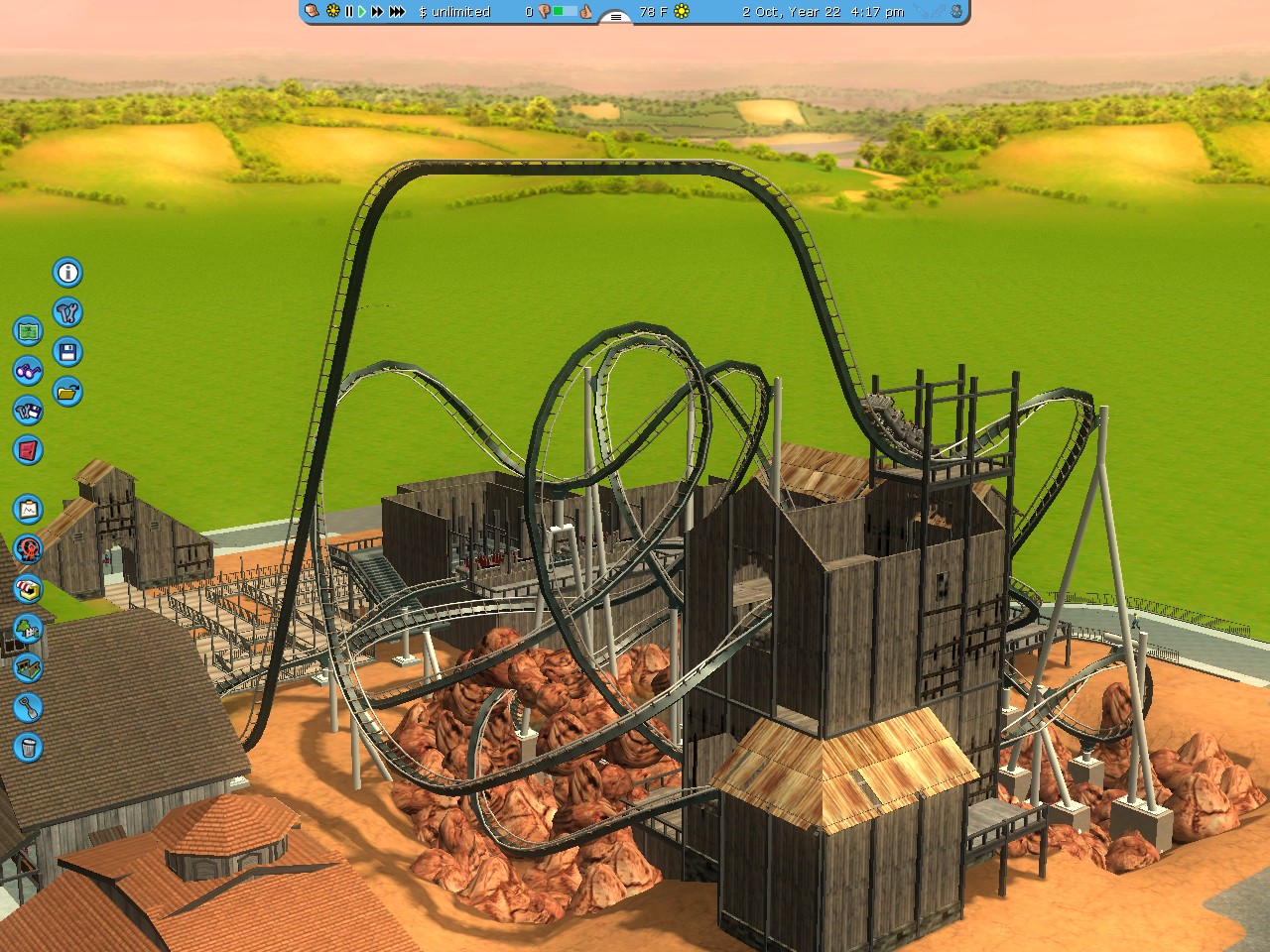Open the terrain shovel tool

(x=28, y=707)
